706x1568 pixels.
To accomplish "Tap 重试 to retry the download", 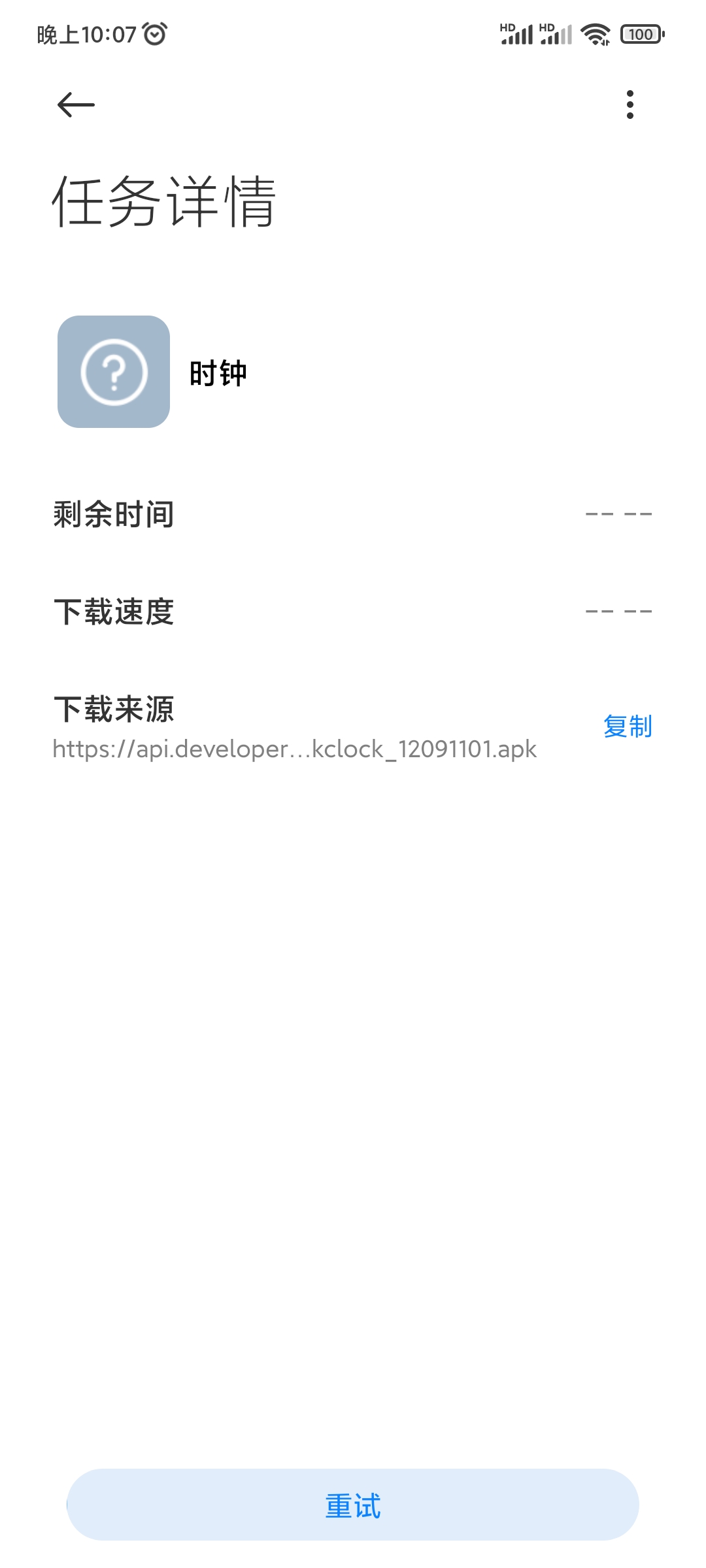I will [353, 1505].
